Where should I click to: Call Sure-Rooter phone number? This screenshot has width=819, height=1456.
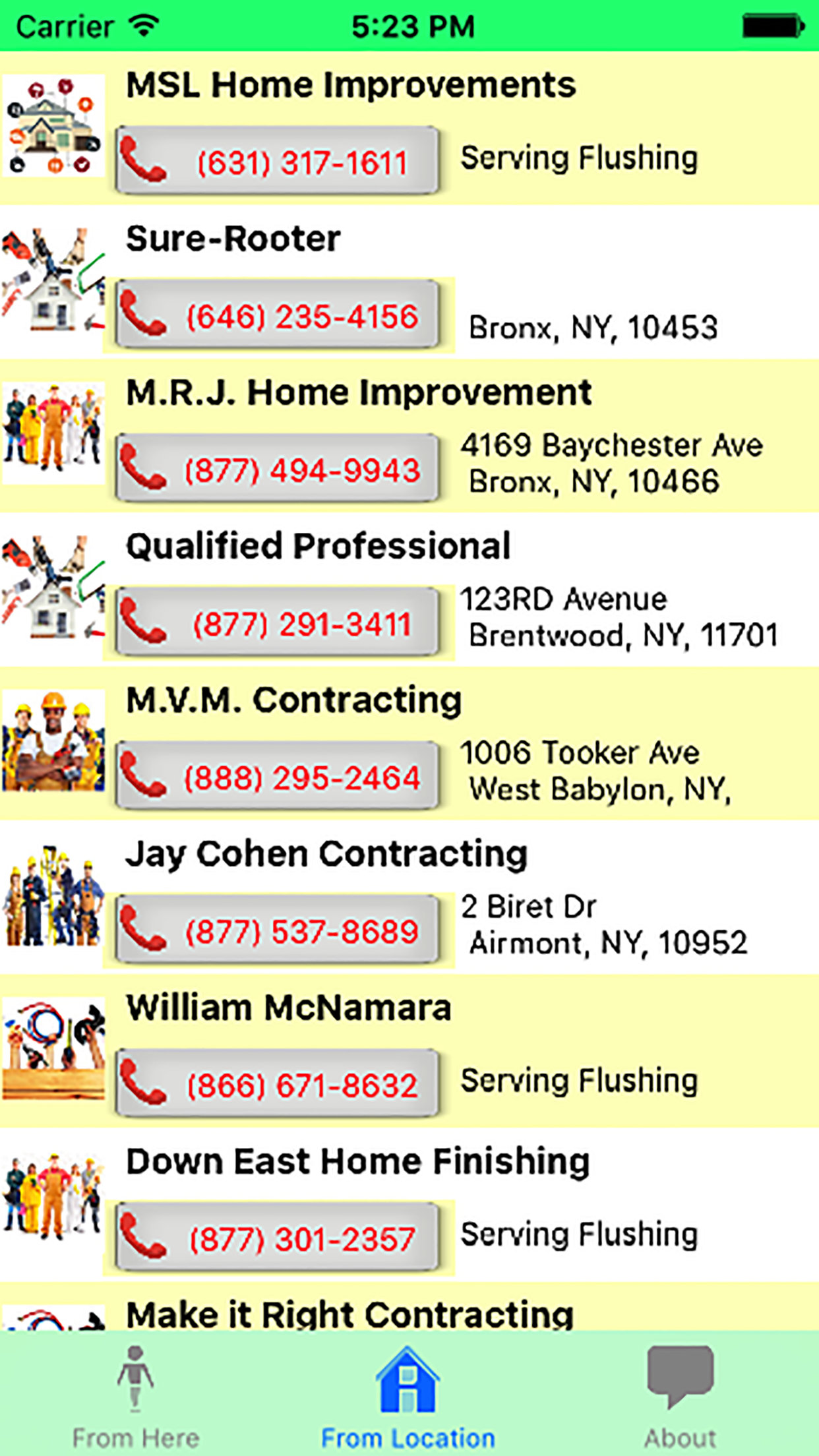(x=277, y=315)
